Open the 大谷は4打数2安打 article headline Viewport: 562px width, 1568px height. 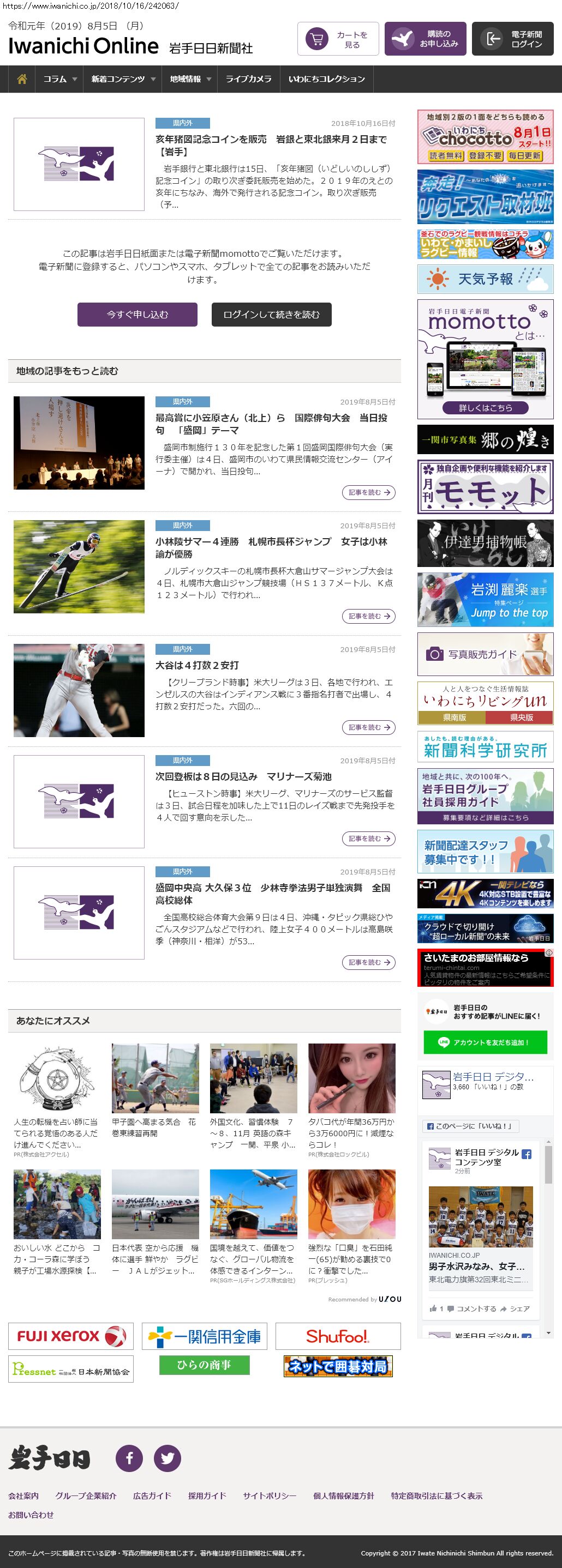[x=198, y=665]
